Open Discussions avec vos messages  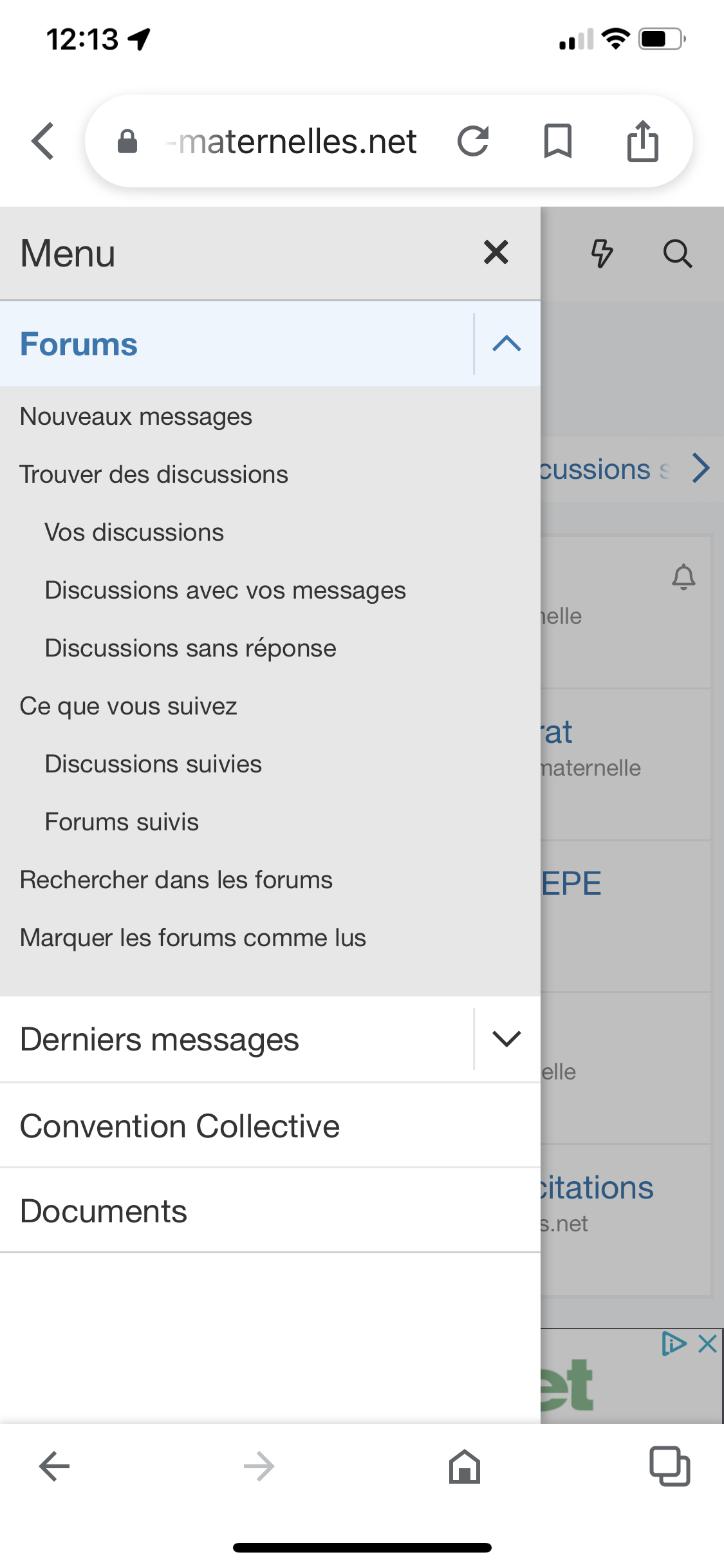225,590
